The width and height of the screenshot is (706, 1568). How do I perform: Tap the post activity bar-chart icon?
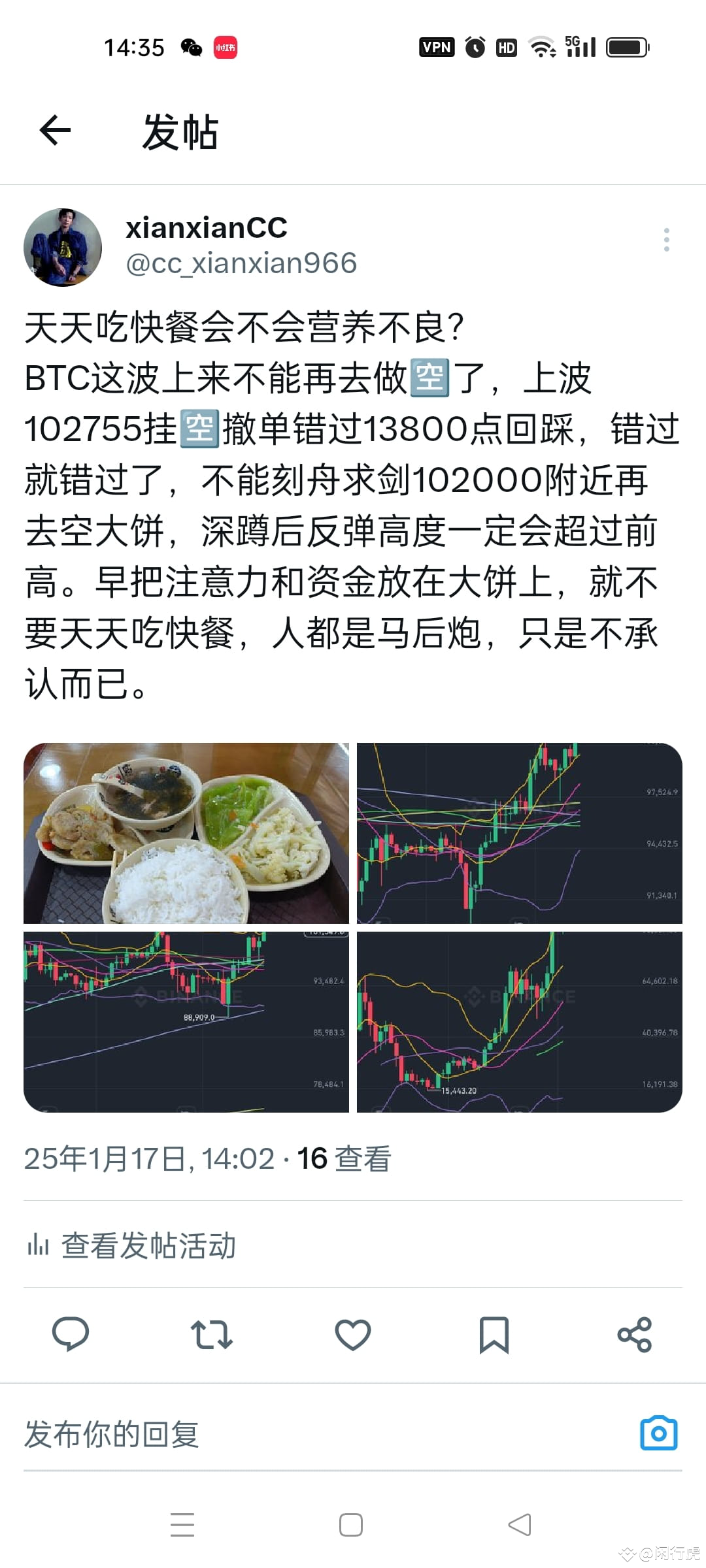click(x=39, y=1245)
